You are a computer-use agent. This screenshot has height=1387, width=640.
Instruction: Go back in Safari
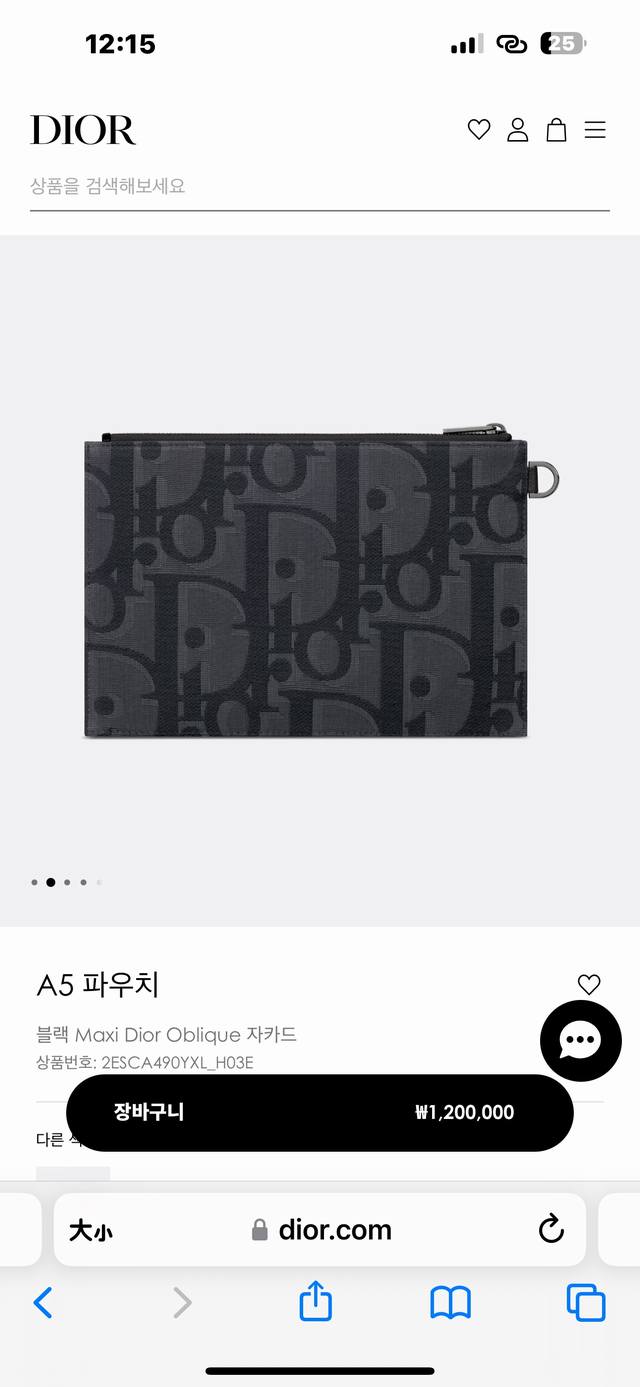43,1303
